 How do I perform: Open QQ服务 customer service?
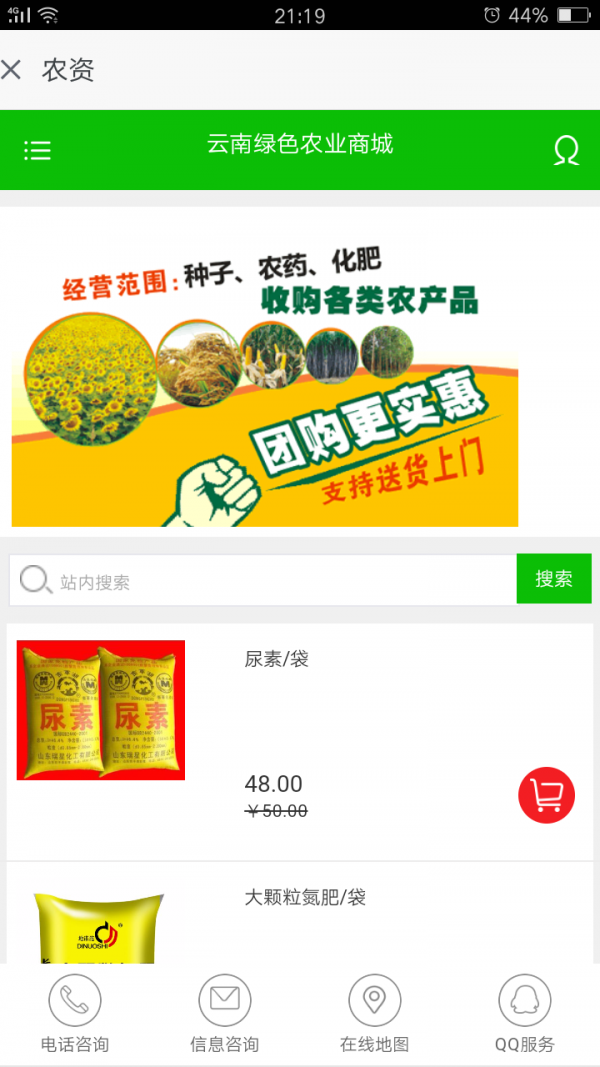click(x=525, y=1014)
